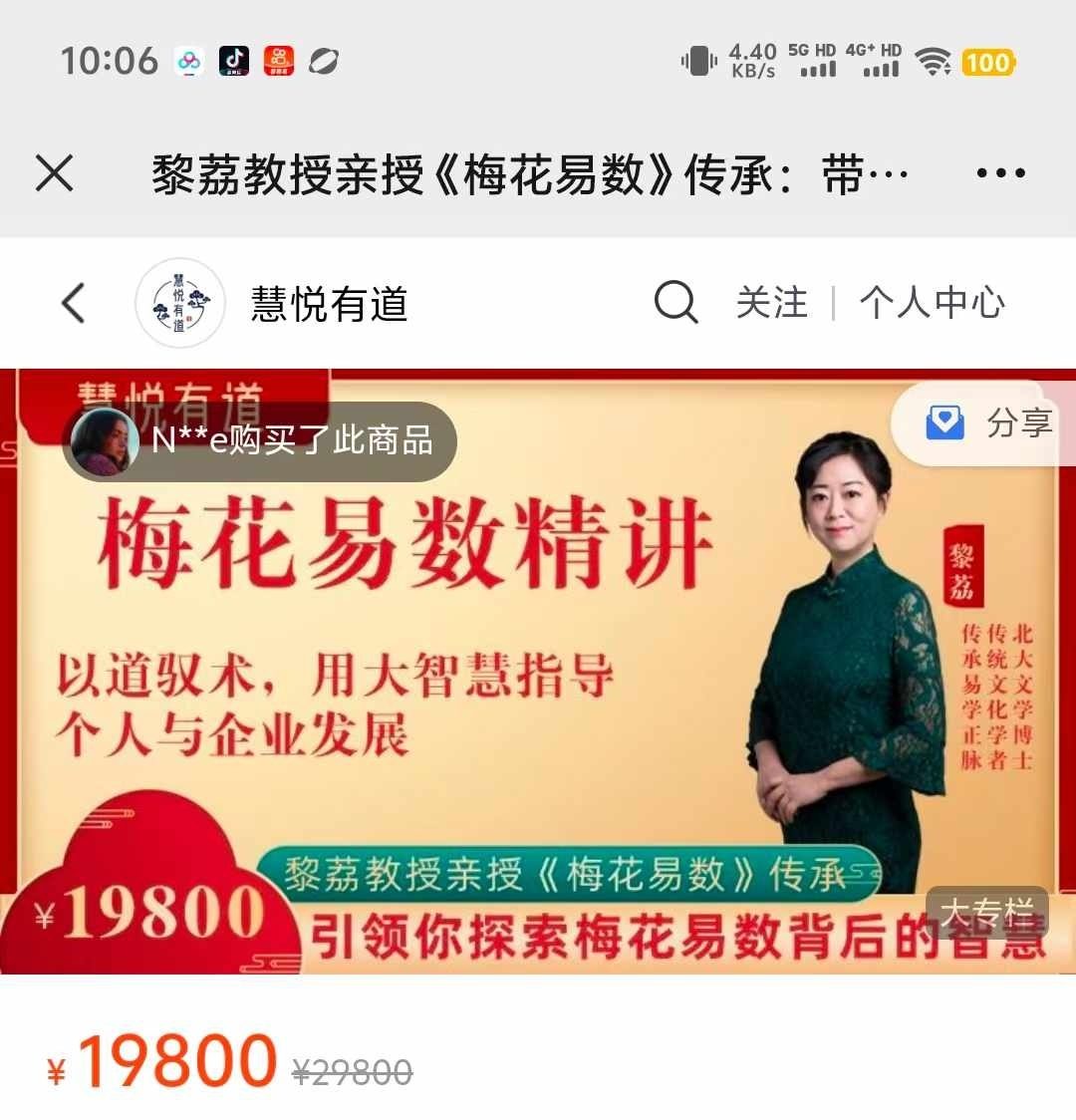The image size is (1076, 1120).
Task: Close the web page with the X
Action: (x=55, y=174)
